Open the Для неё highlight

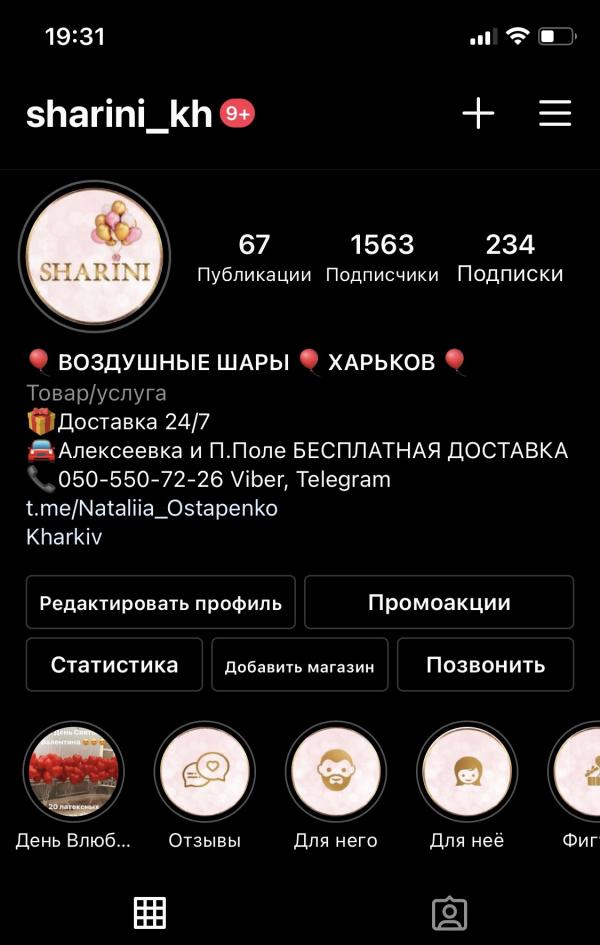click(x=467, y=772)
